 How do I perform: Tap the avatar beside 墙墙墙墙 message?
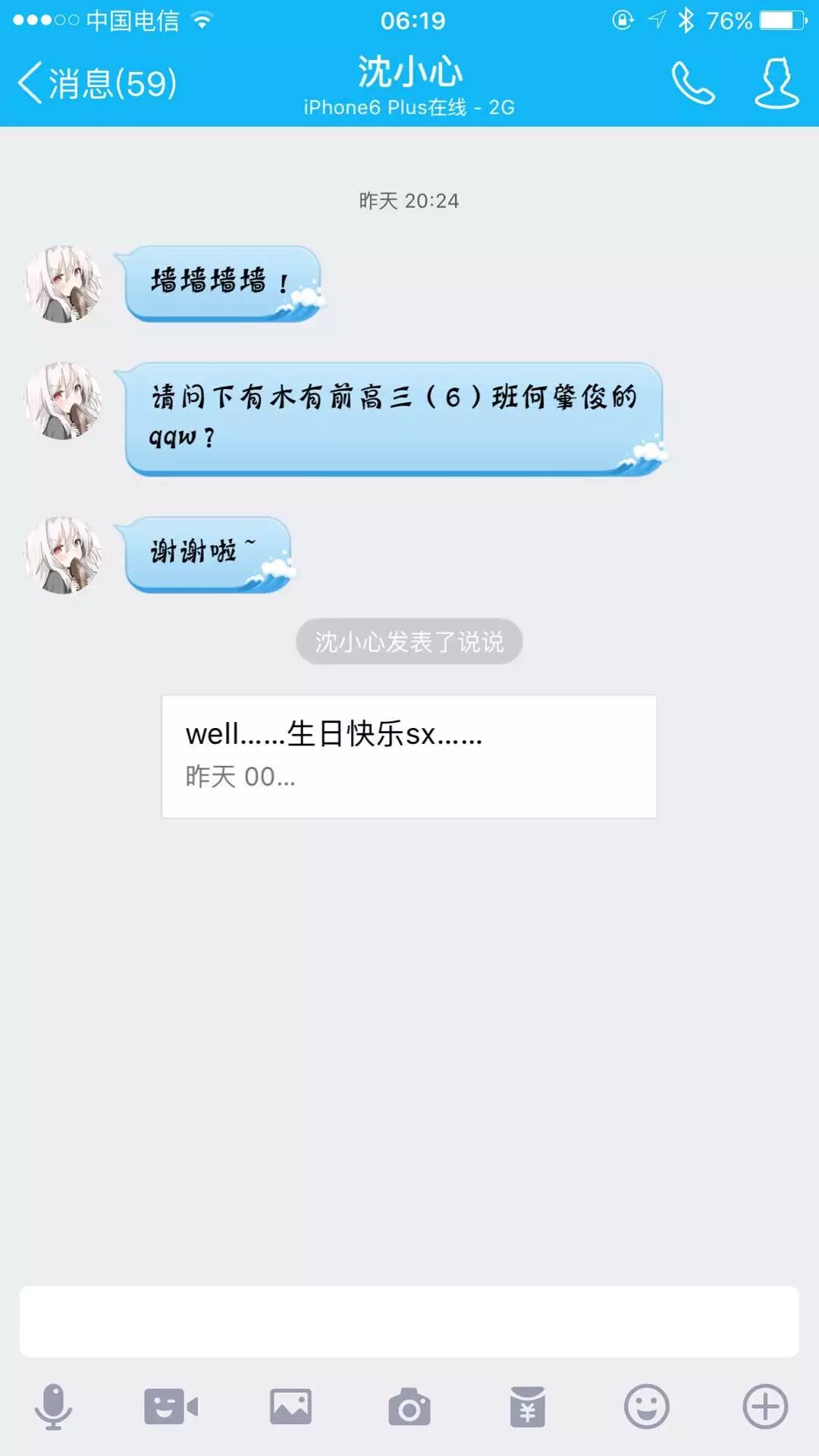63,284
